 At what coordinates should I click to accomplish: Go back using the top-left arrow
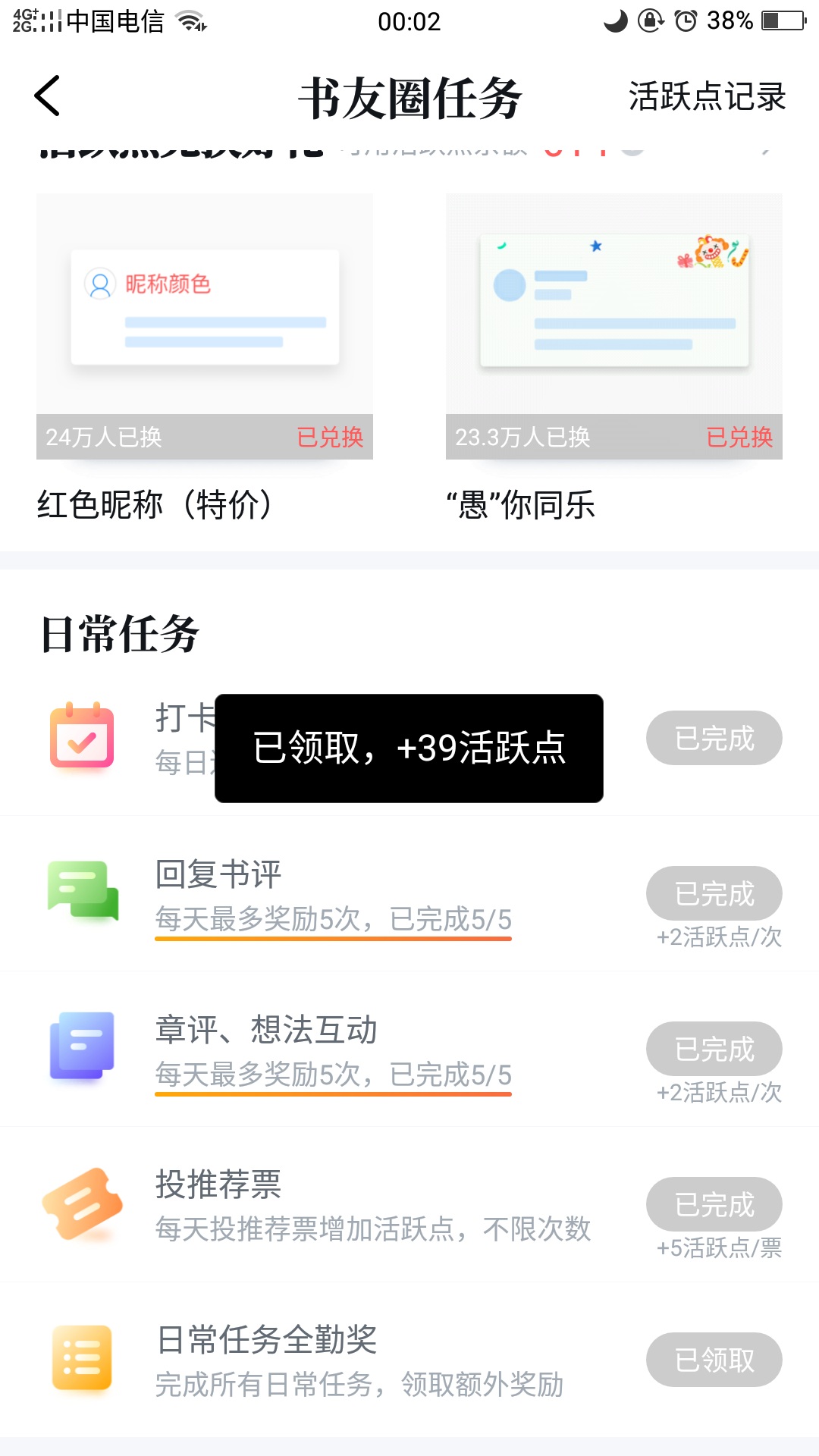coord(47,96)
